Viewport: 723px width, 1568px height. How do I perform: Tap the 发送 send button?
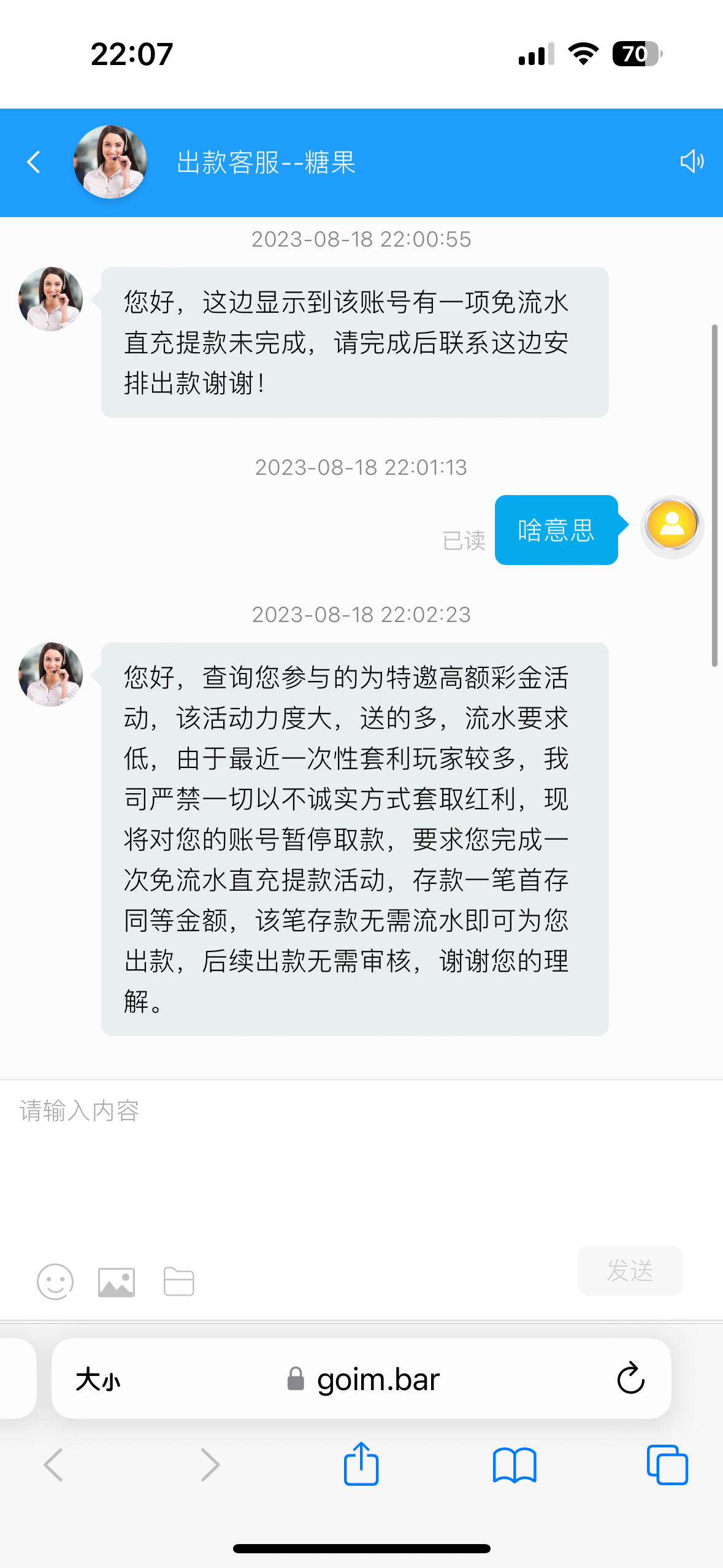click(x=630, y=1270)
